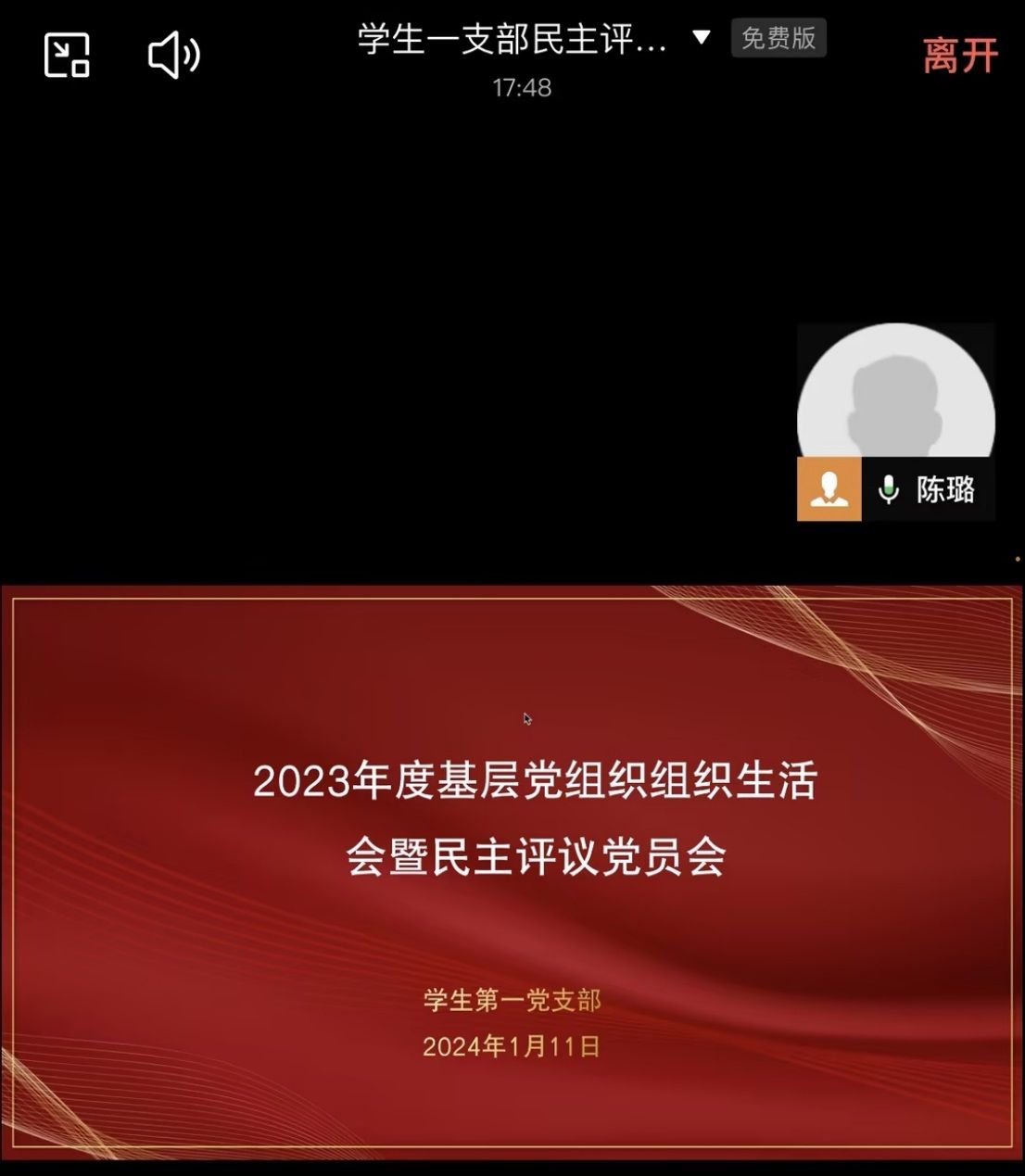Expand the meeting title dropdown
The image size is (1025, 1176).
coord(702,38)
